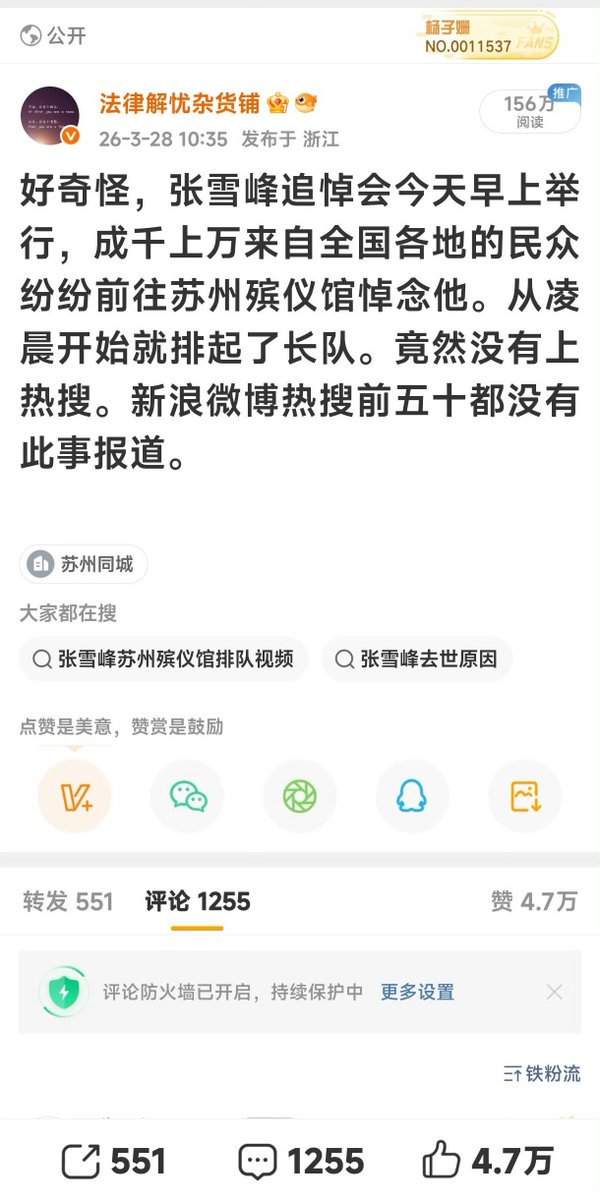The image size is (600, 1200).
Task: Save post as an image
Action: (x=525, y=796)
